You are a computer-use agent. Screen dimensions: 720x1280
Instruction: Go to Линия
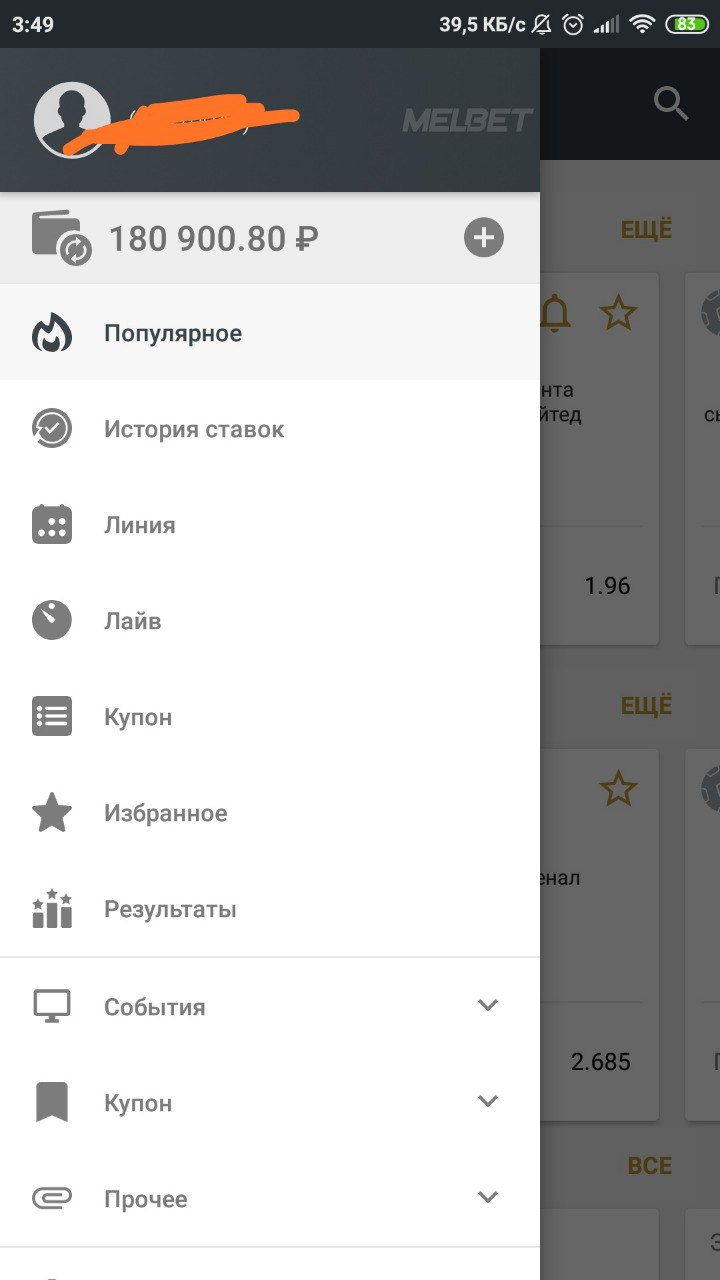[139, 525]
